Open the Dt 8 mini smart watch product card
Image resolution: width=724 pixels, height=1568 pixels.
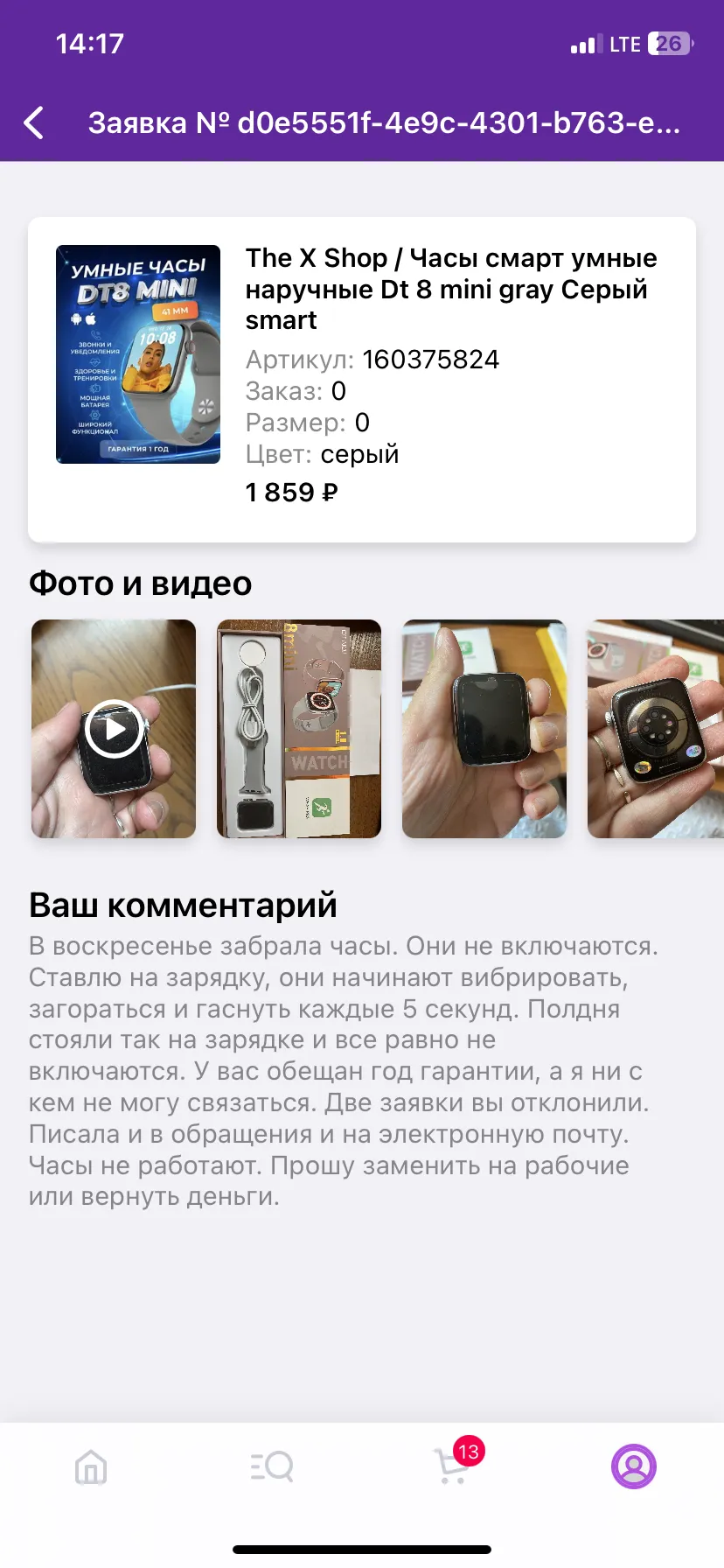[x=362, y=380]
